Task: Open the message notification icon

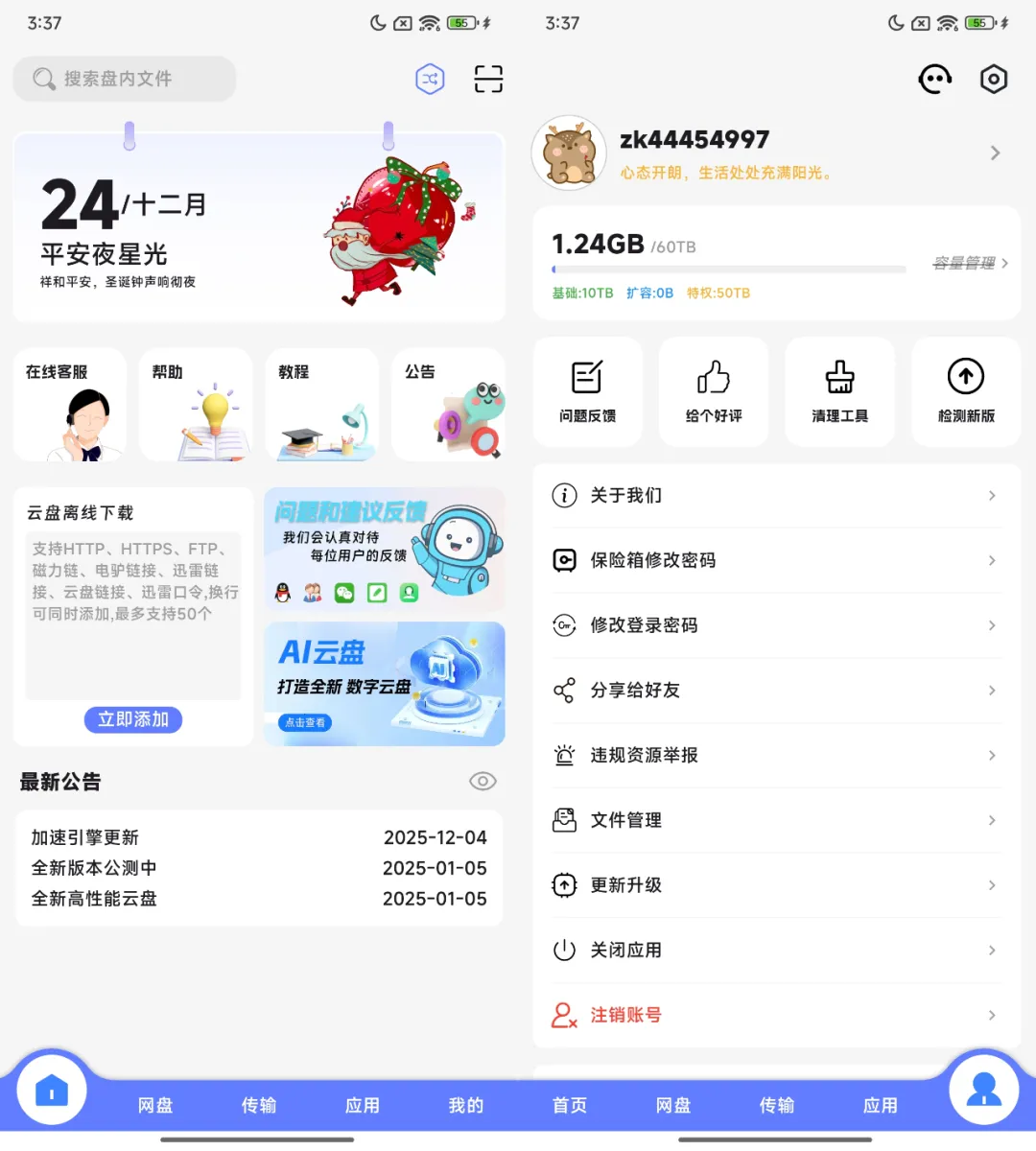Action: pos(935,79)
